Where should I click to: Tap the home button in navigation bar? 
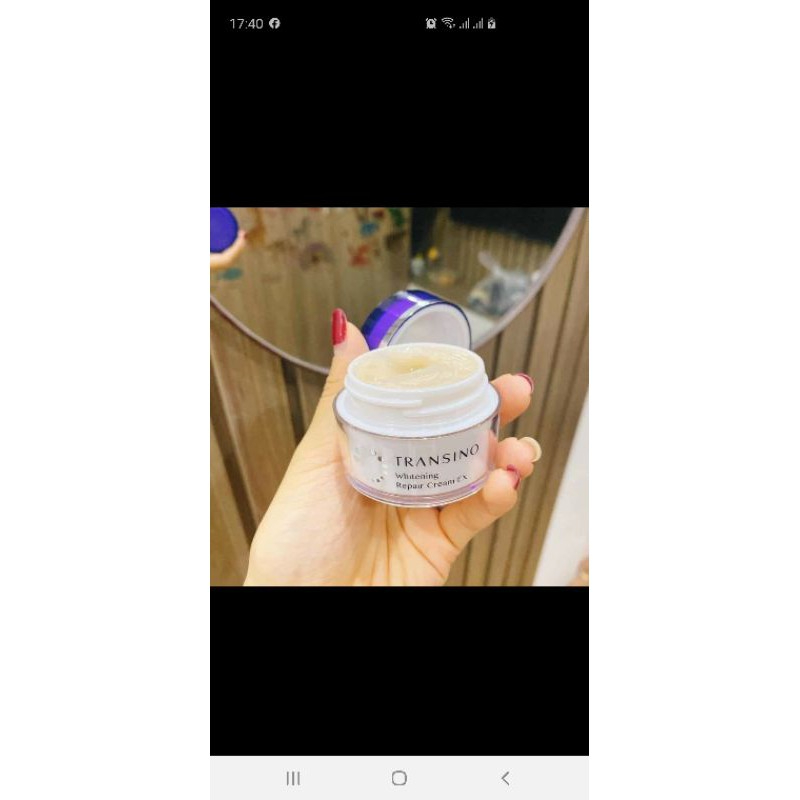click(x=399, y=778)
